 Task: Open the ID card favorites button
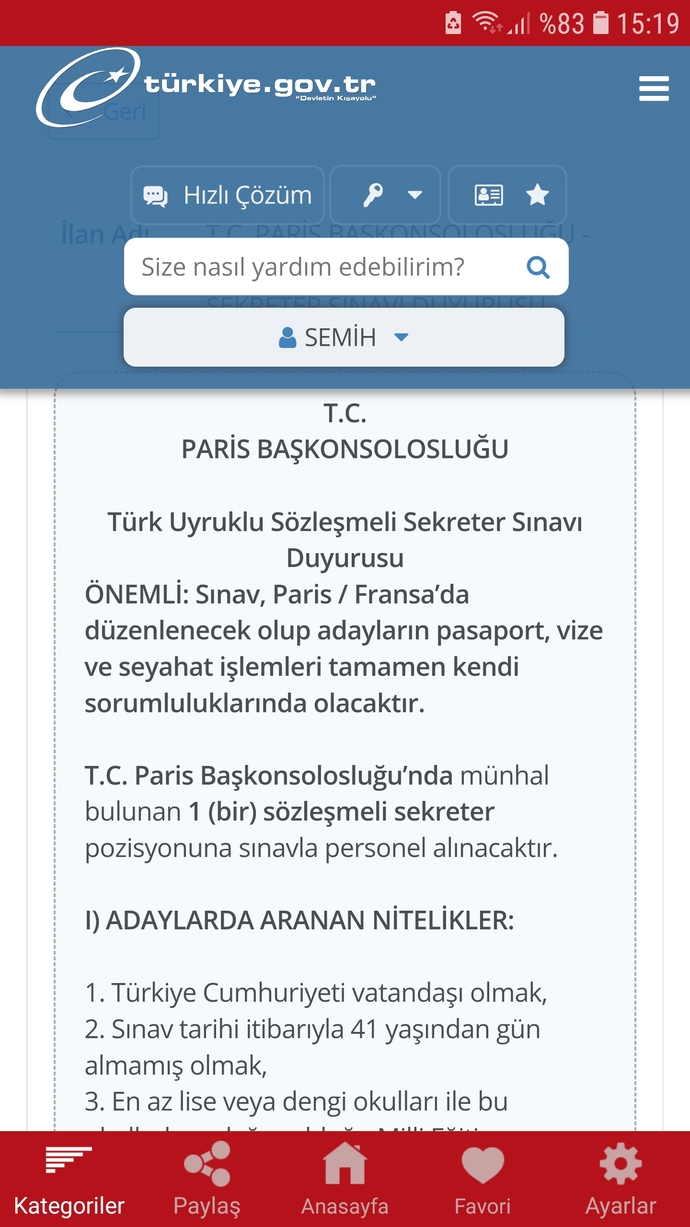coord(507,195)
